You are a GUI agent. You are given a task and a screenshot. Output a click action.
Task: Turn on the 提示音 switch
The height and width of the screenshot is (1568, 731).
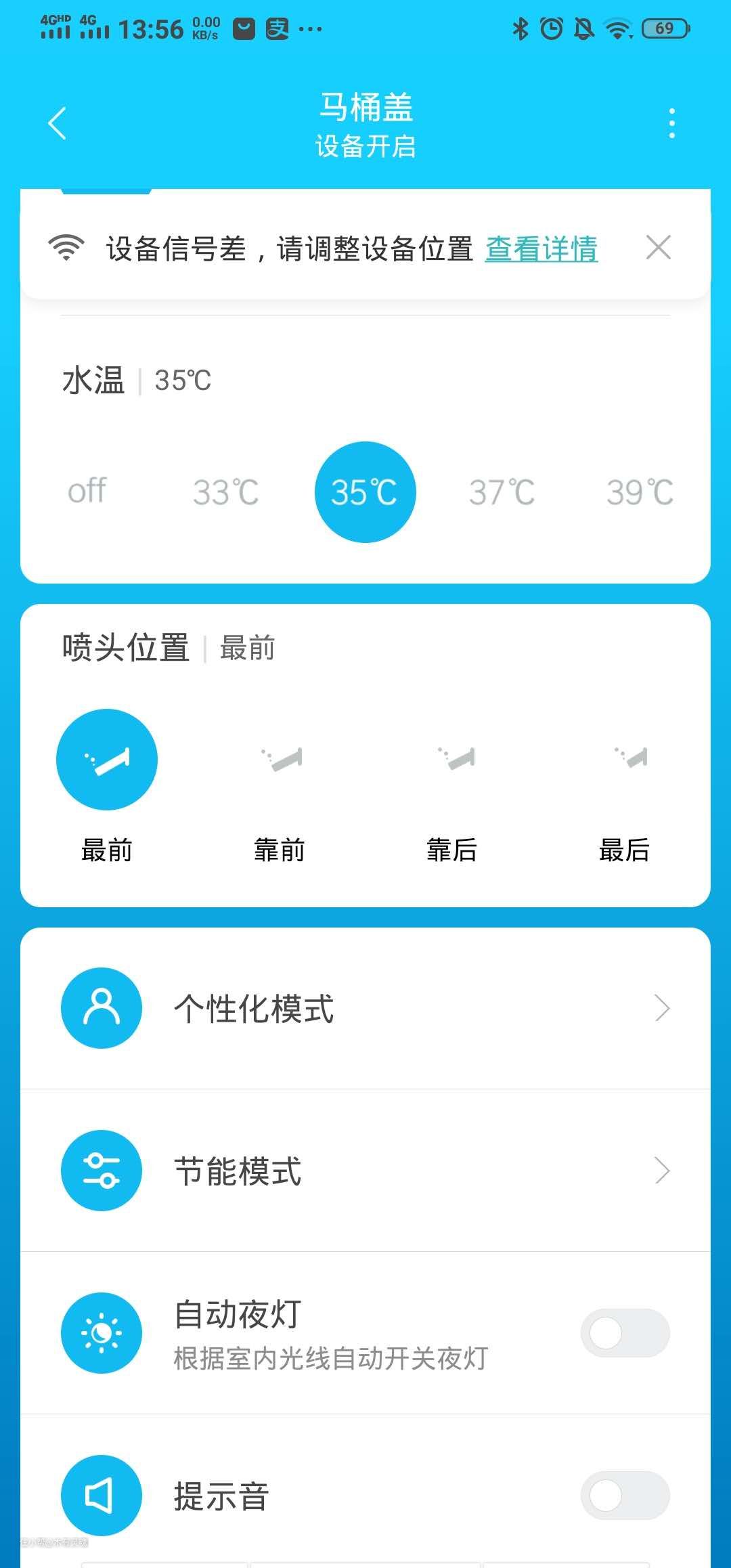click(x=625, y=1496)
